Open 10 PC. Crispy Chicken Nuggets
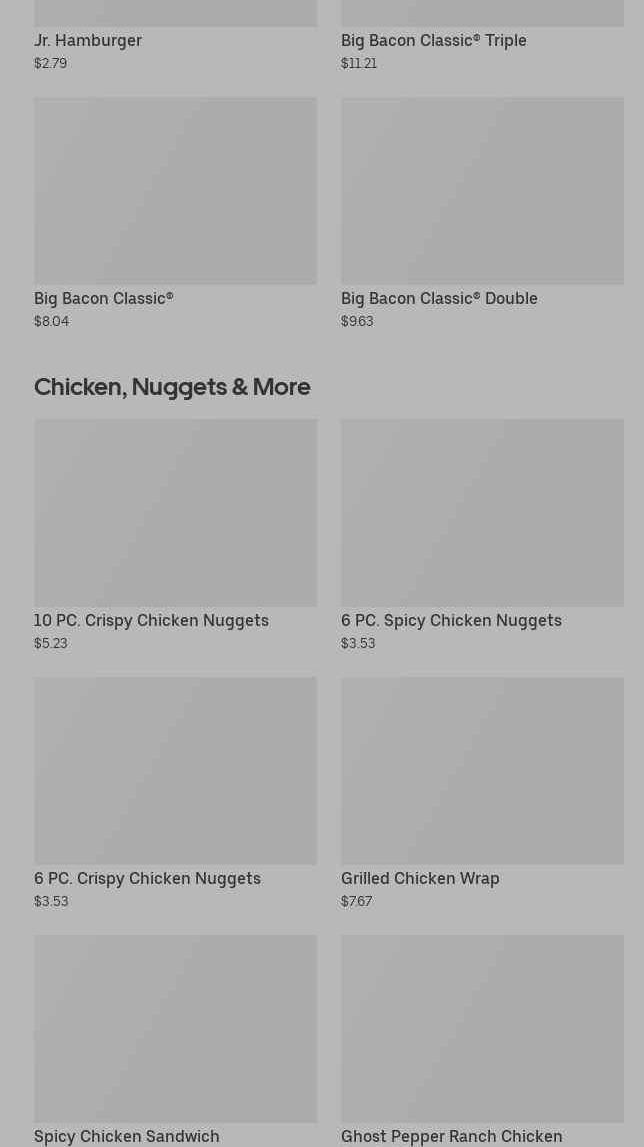This screenshot has height=1147, width=644. [175, 535]
